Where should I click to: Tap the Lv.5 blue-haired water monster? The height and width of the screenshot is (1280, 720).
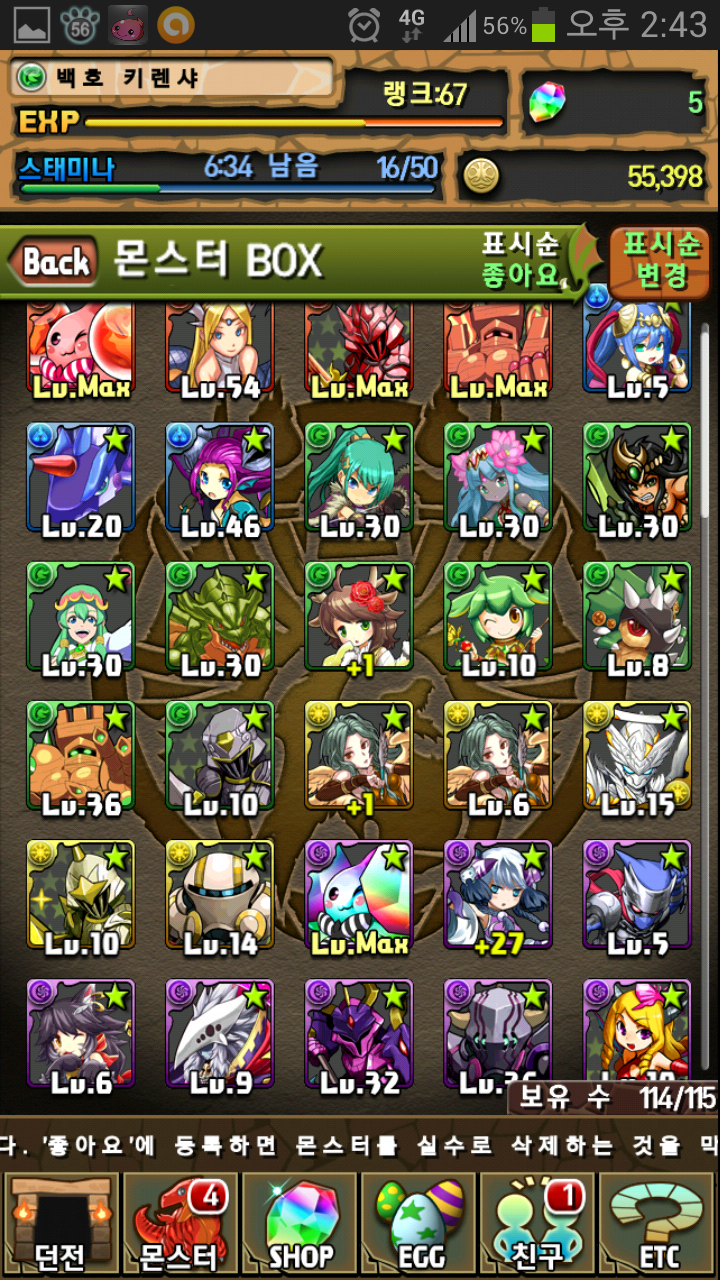[x=637, y=350]
